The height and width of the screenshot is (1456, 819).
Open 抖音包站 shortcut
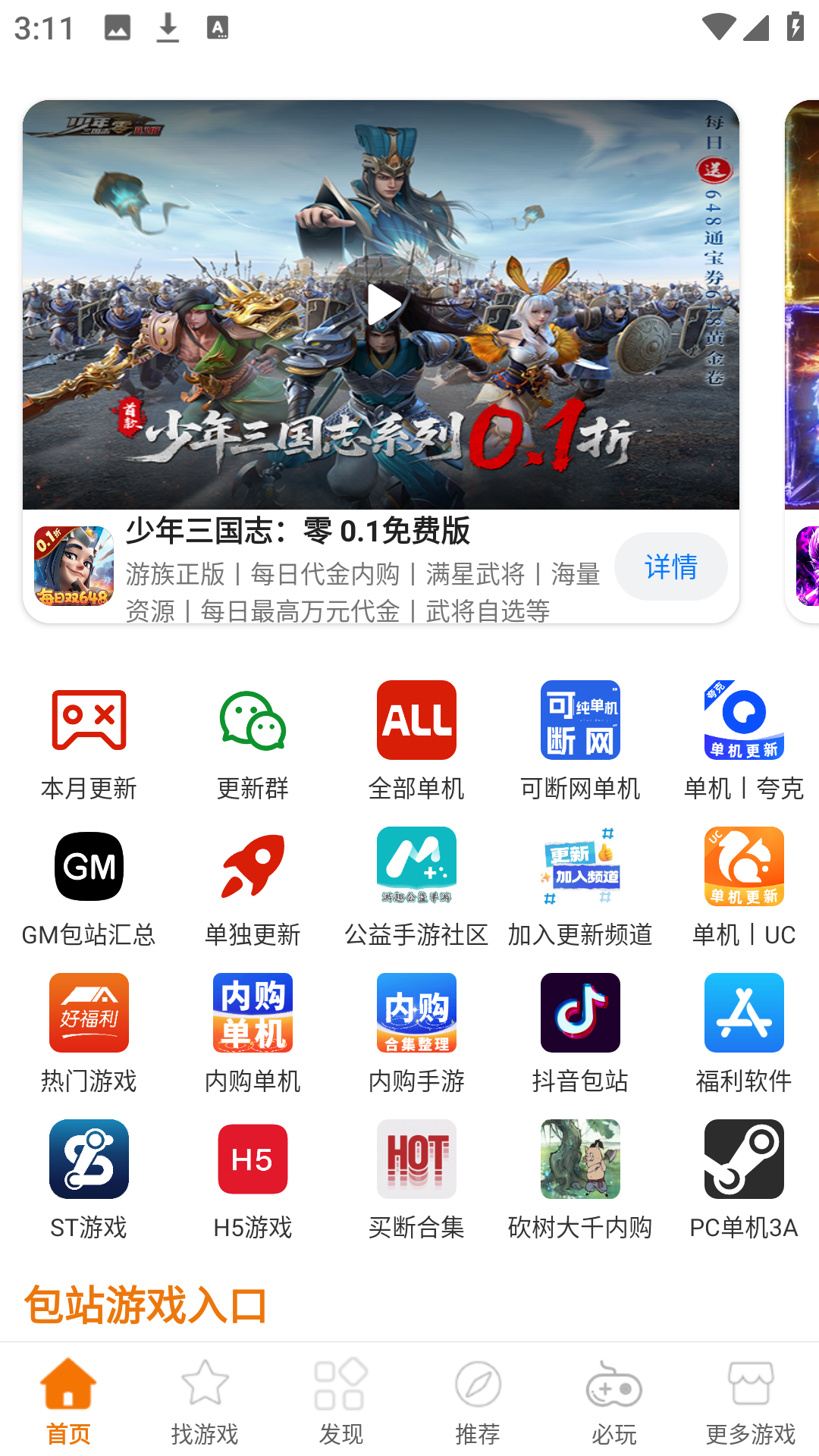pyautogui.click(x=580, y=1032)
